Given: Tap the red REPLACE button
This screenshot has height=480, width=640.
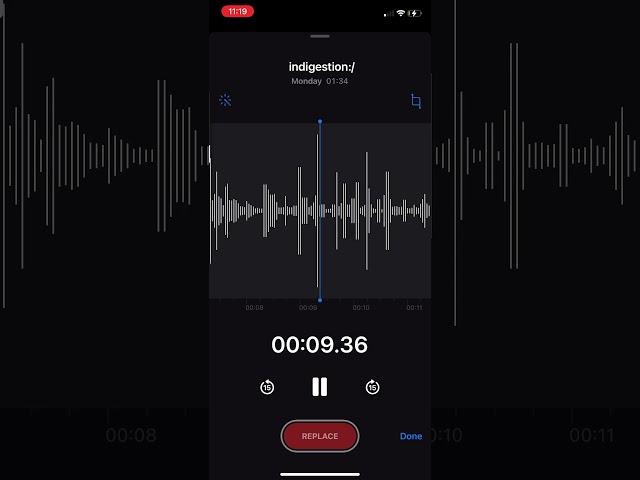Looking at the screenshot, I should [x=320, y=436].
